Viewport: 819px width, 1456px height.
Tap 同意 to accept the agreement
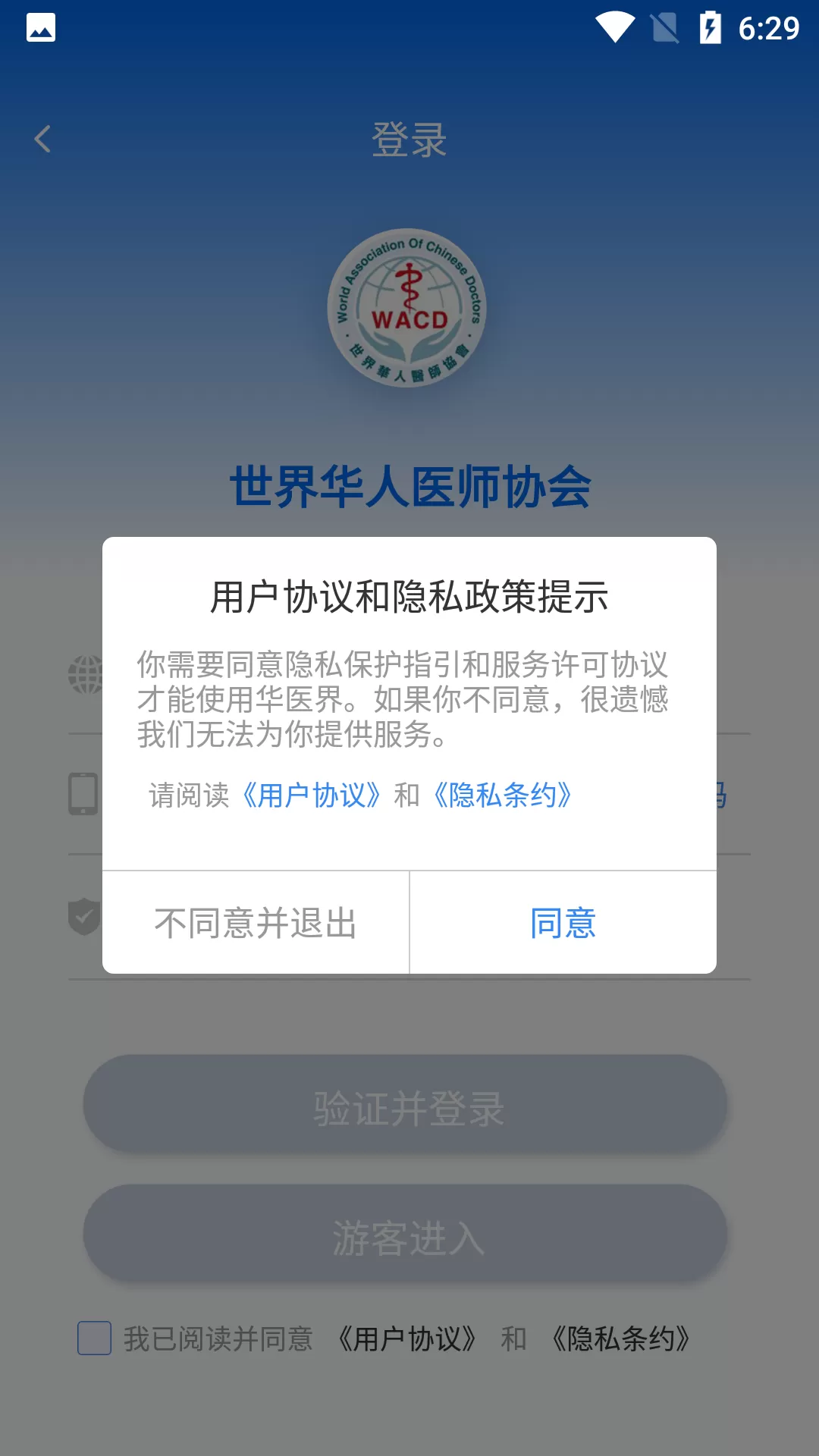click(563, 923)
